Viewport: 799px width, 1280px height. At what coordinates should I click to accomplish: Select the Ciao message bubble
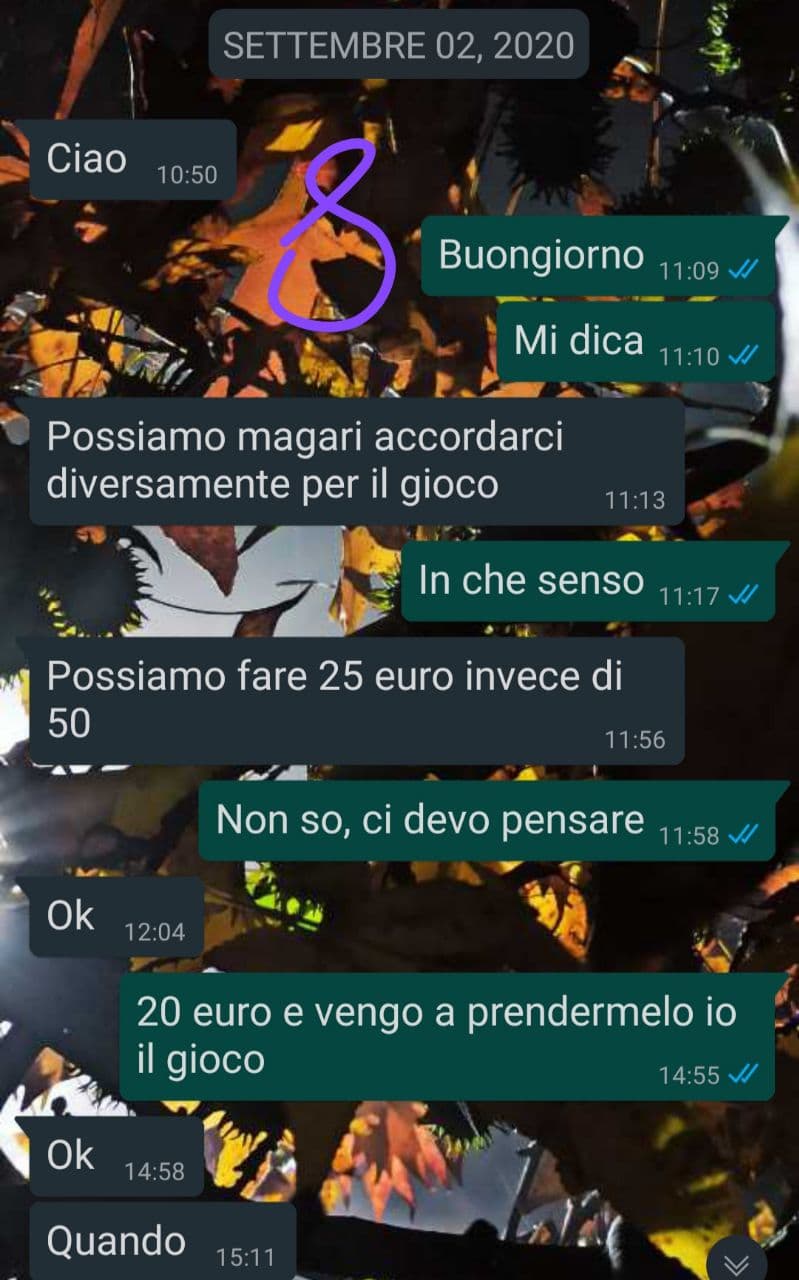130,158
